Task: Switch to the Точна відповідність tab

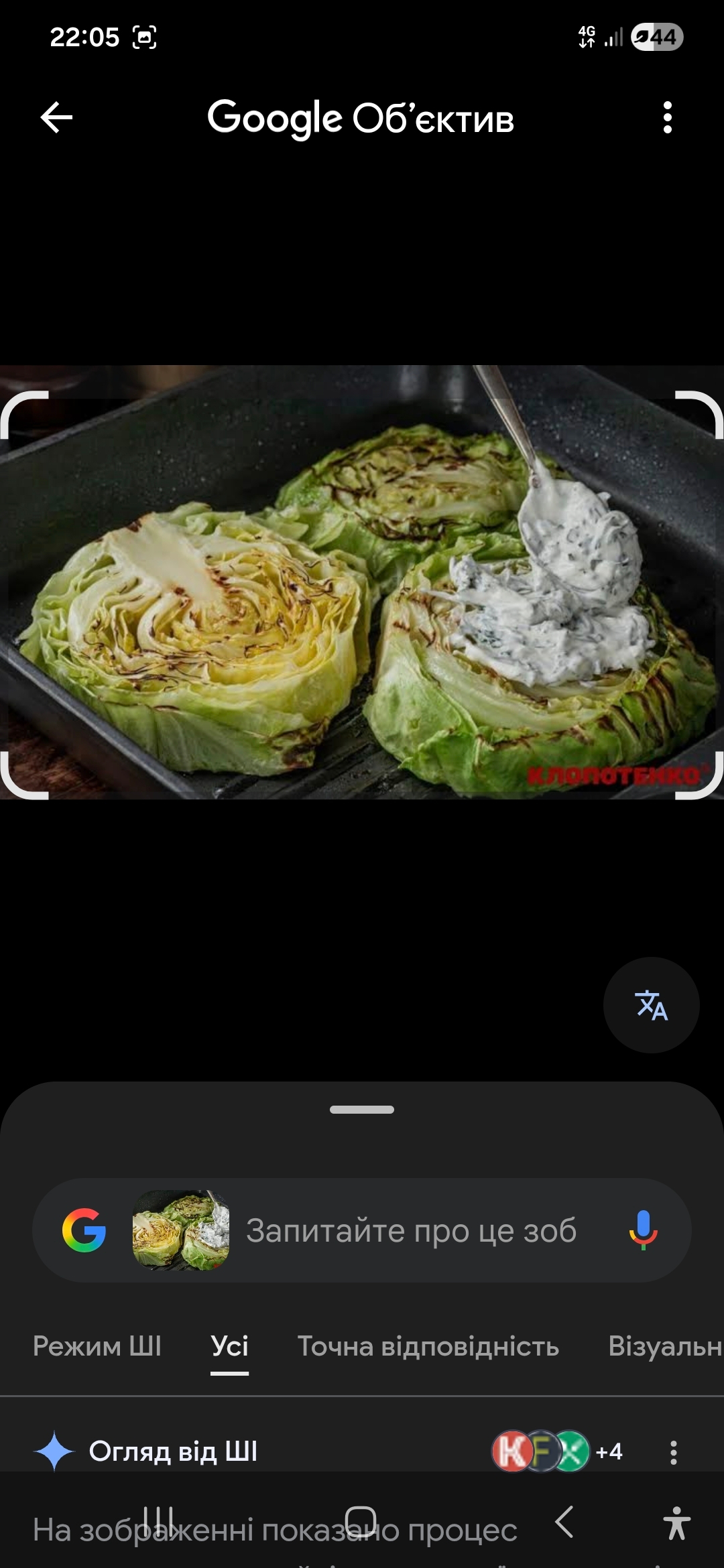Action: click(428, 1346)
